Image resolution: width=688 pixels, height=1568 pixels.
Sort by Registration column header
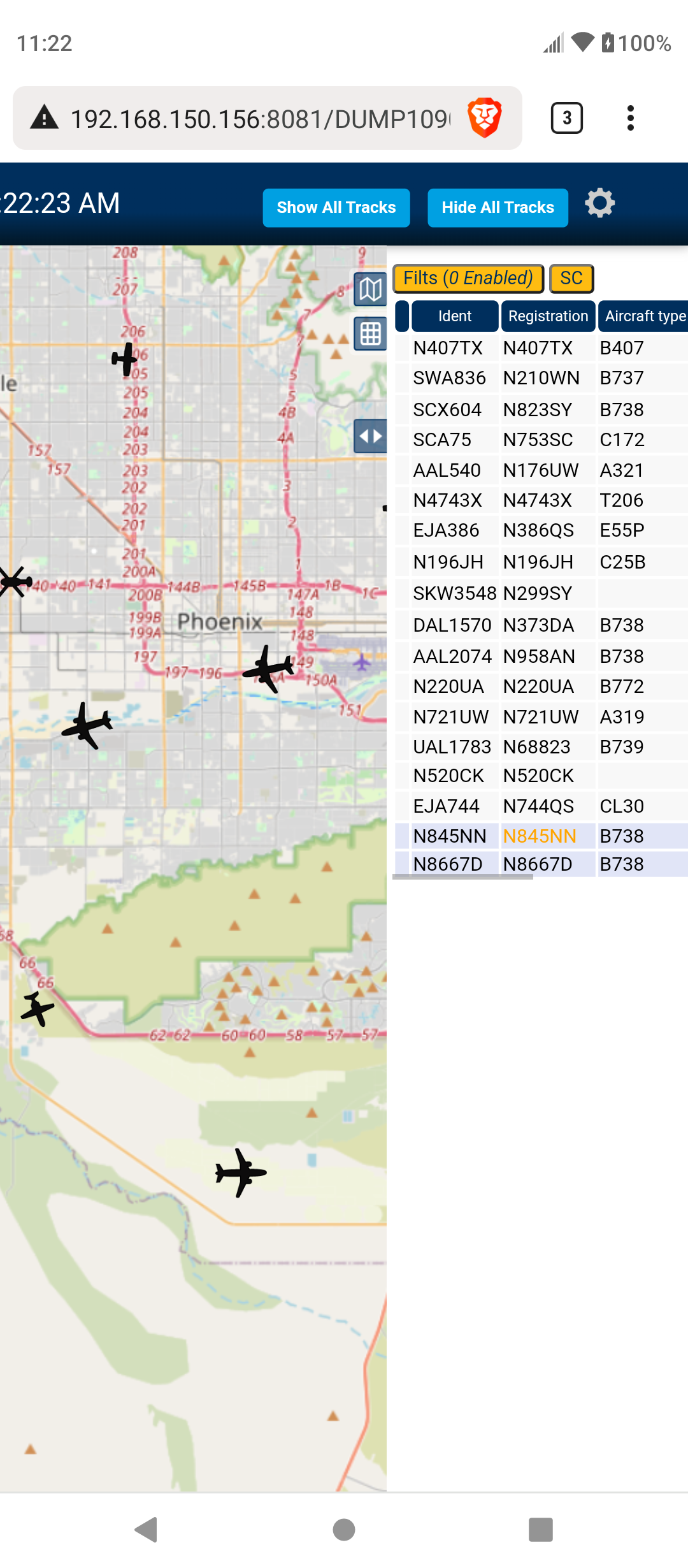(x=548, y=316)
